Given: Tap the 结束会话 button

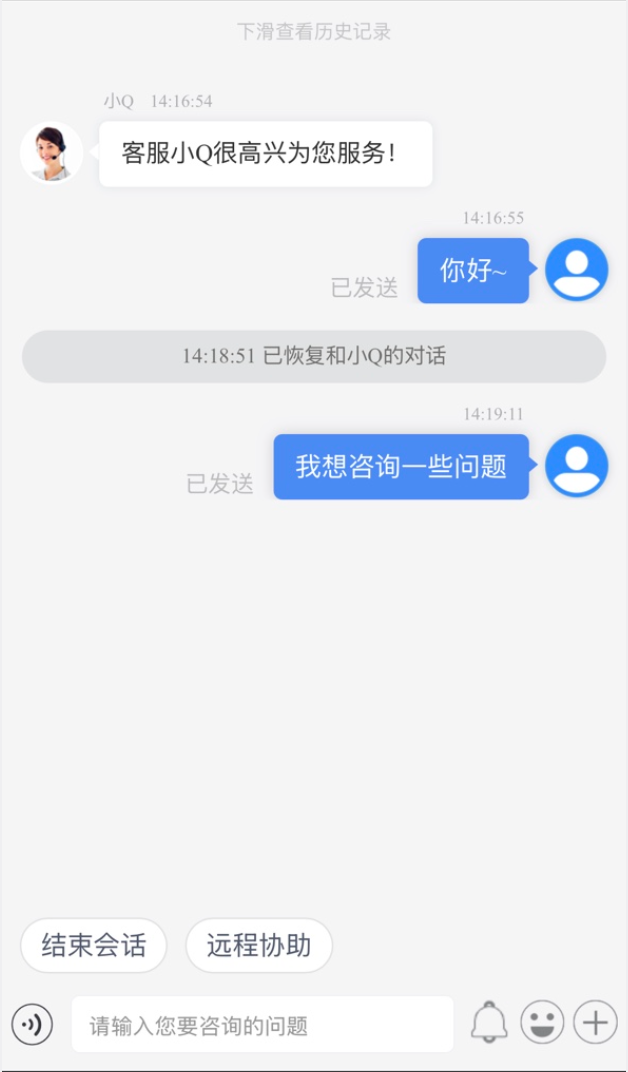Looking at the screenshot, I should [x=94, y=945].
